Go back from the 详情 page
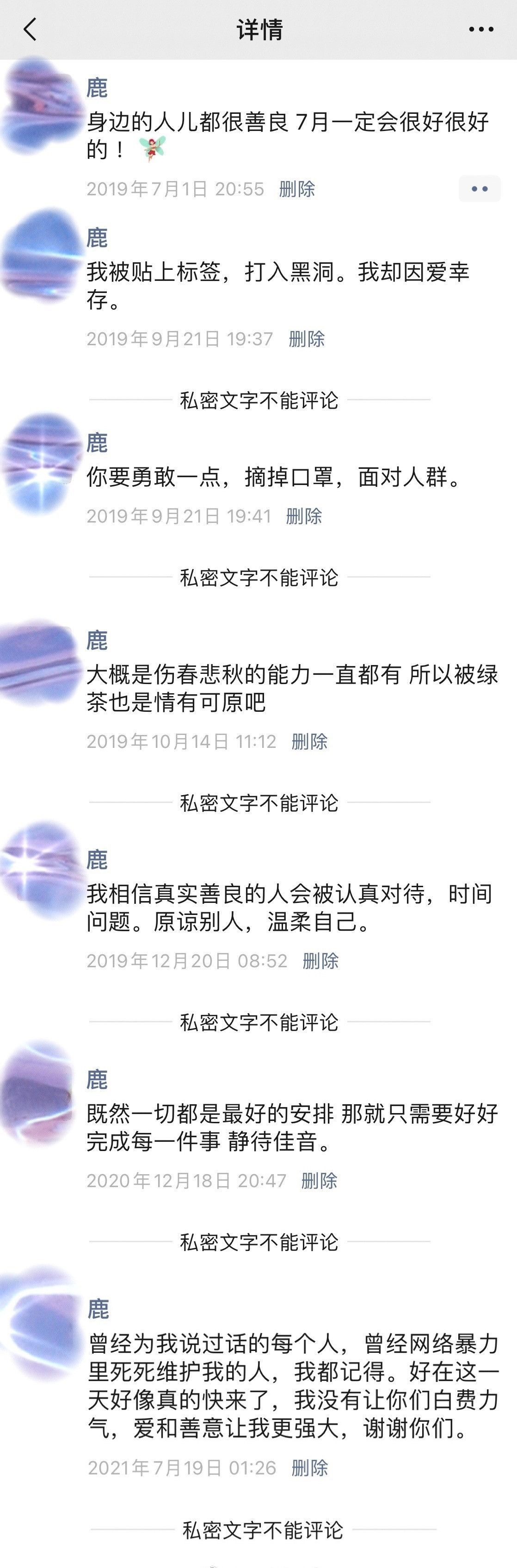The height and width of the screenshot is (1568, 517). point(29,29)
